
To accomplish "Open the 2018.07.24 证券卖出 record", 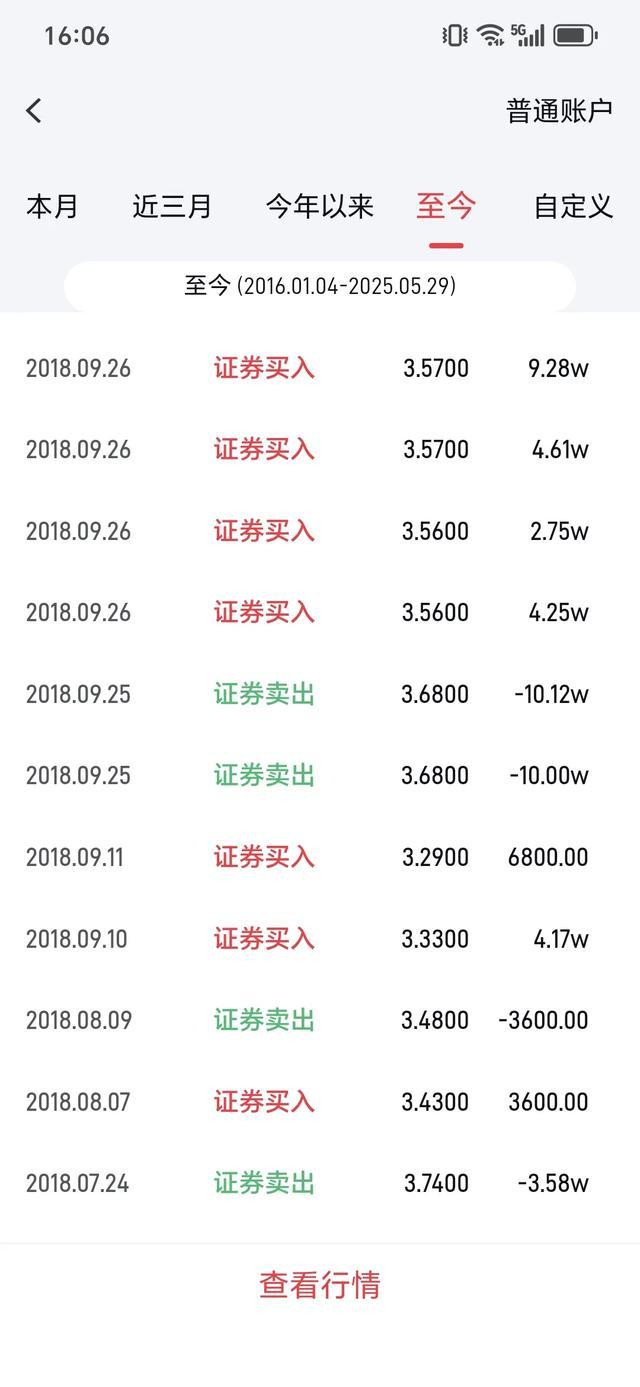I will 320,1183.
